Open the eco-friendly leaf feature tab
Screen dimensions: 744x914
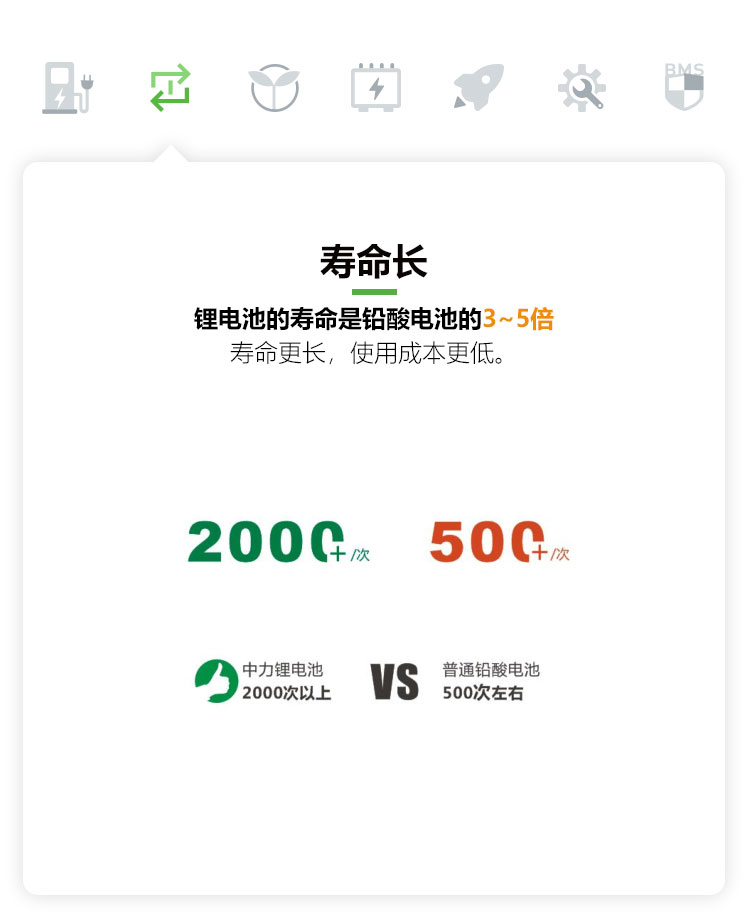(x=273, y=88)
